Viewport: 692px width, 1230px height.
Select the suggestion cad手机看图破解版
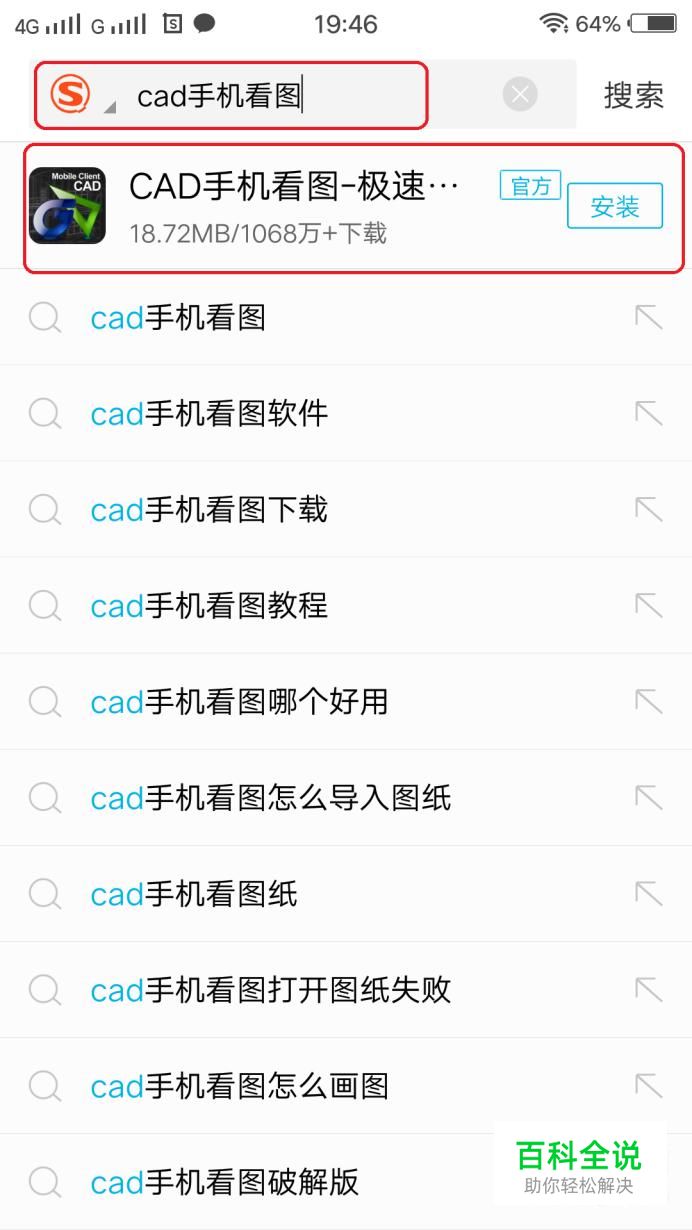click(x=224, y=1182)
